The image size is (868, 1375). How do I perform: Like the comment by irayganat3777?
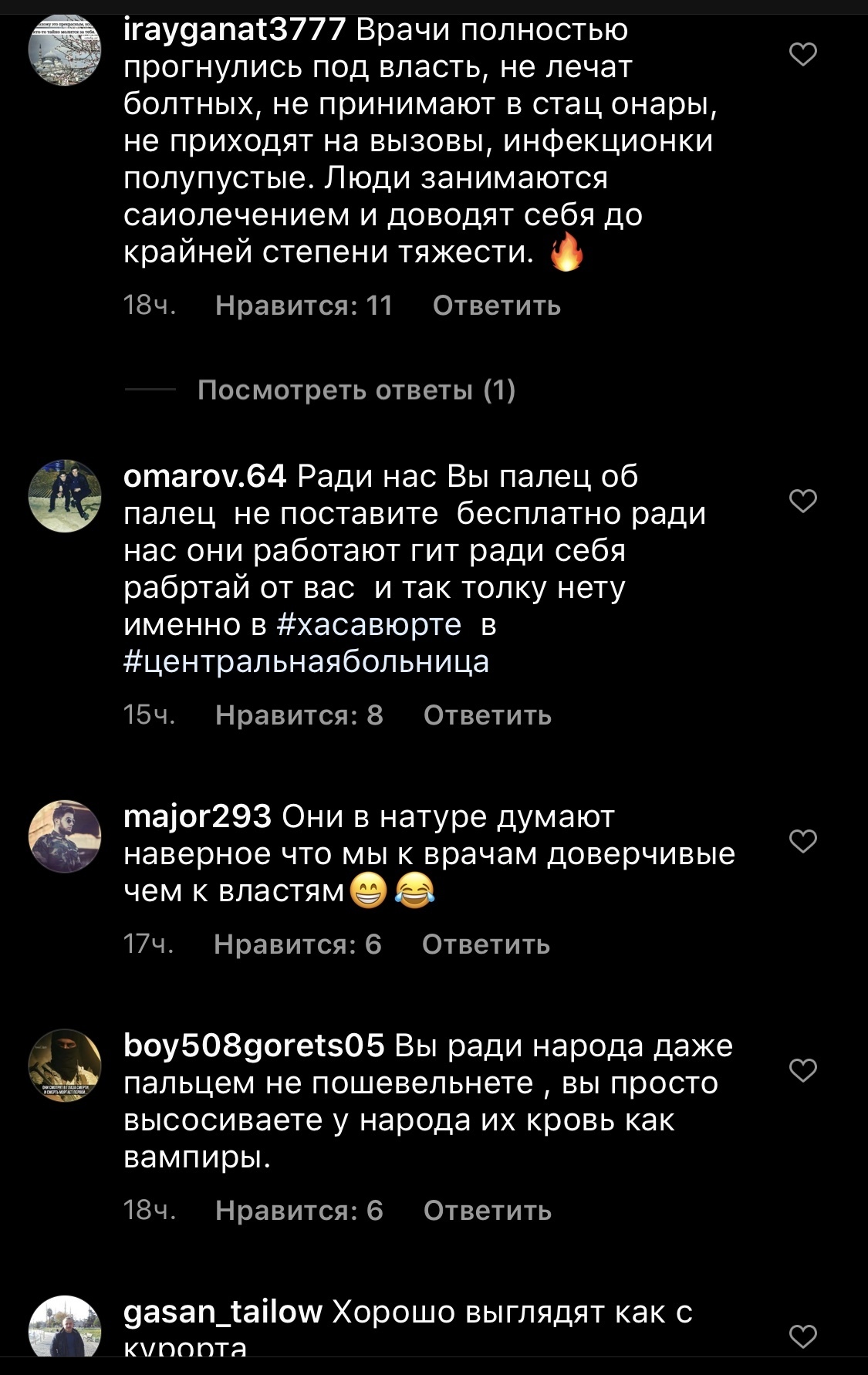click(803, 54)
